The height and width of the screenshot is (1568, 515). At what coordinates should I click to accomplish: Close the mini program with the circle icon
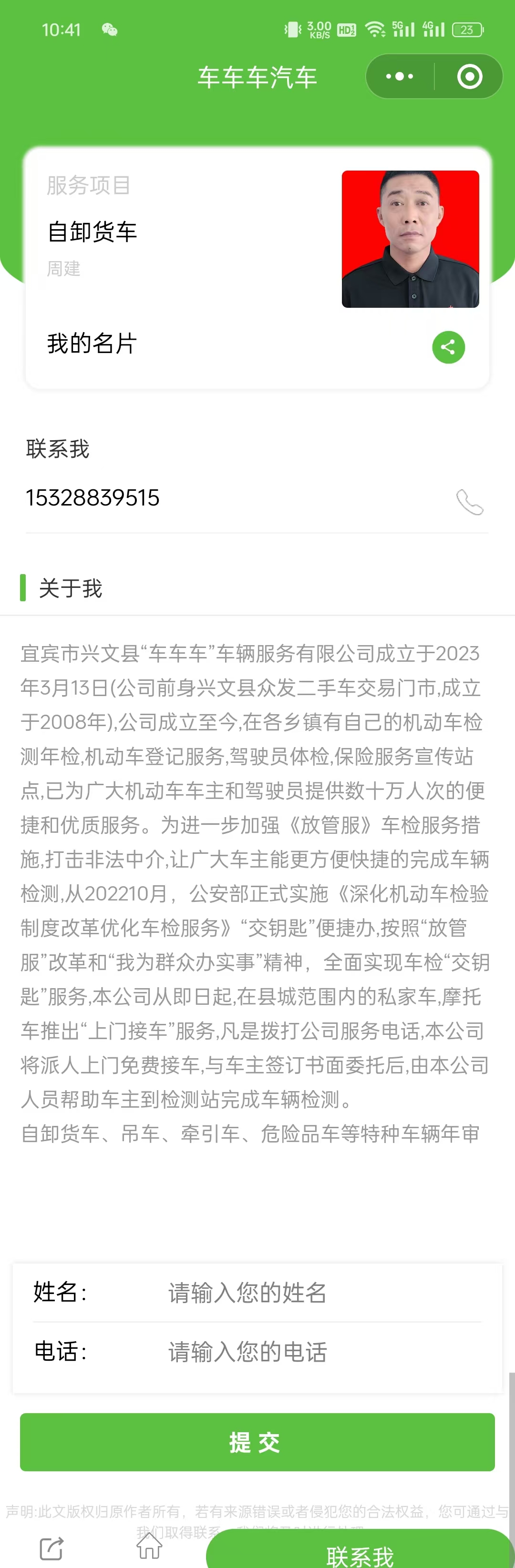pyautogui.click(x=469, y=77)
